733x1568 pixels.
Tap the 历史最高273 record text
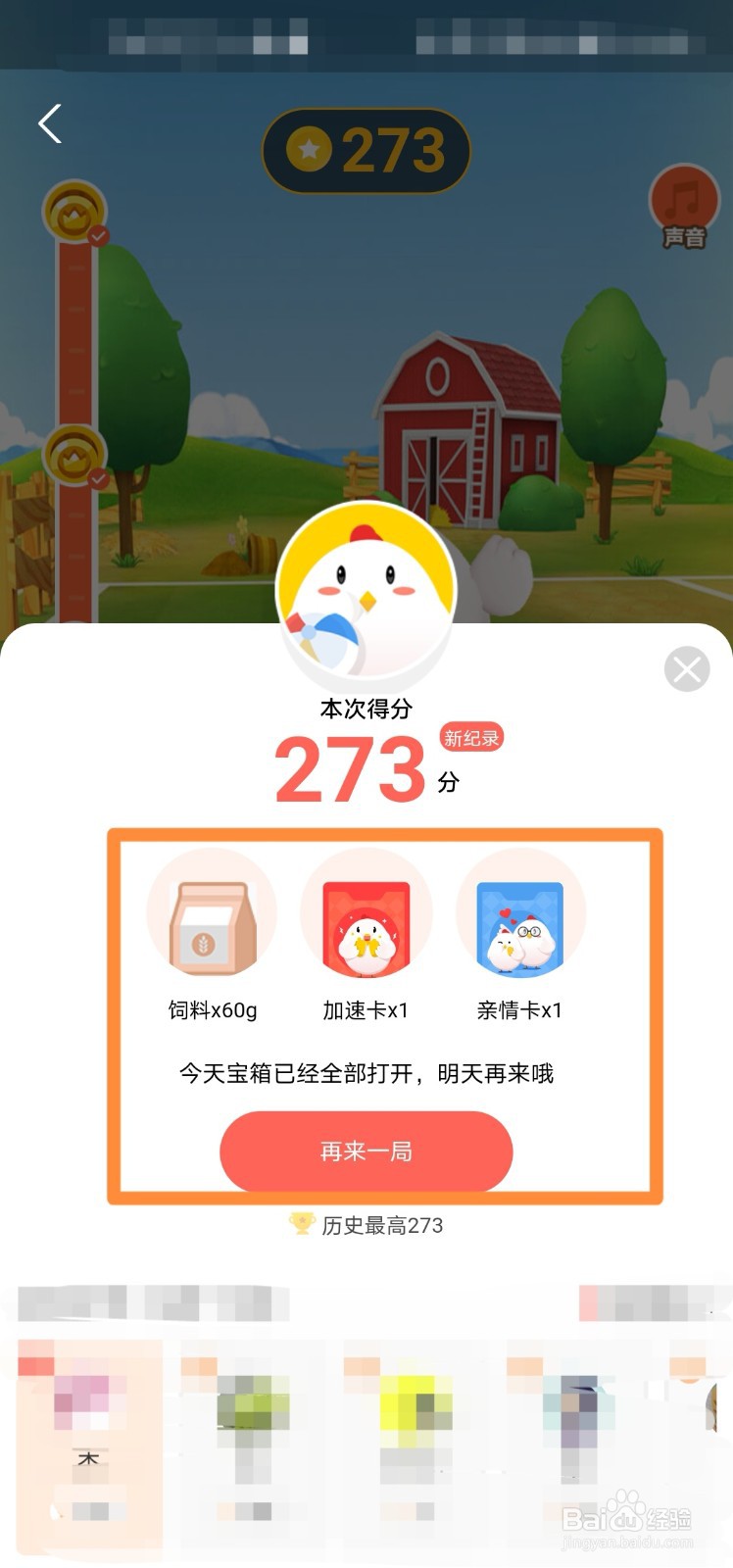(382, 1225)
